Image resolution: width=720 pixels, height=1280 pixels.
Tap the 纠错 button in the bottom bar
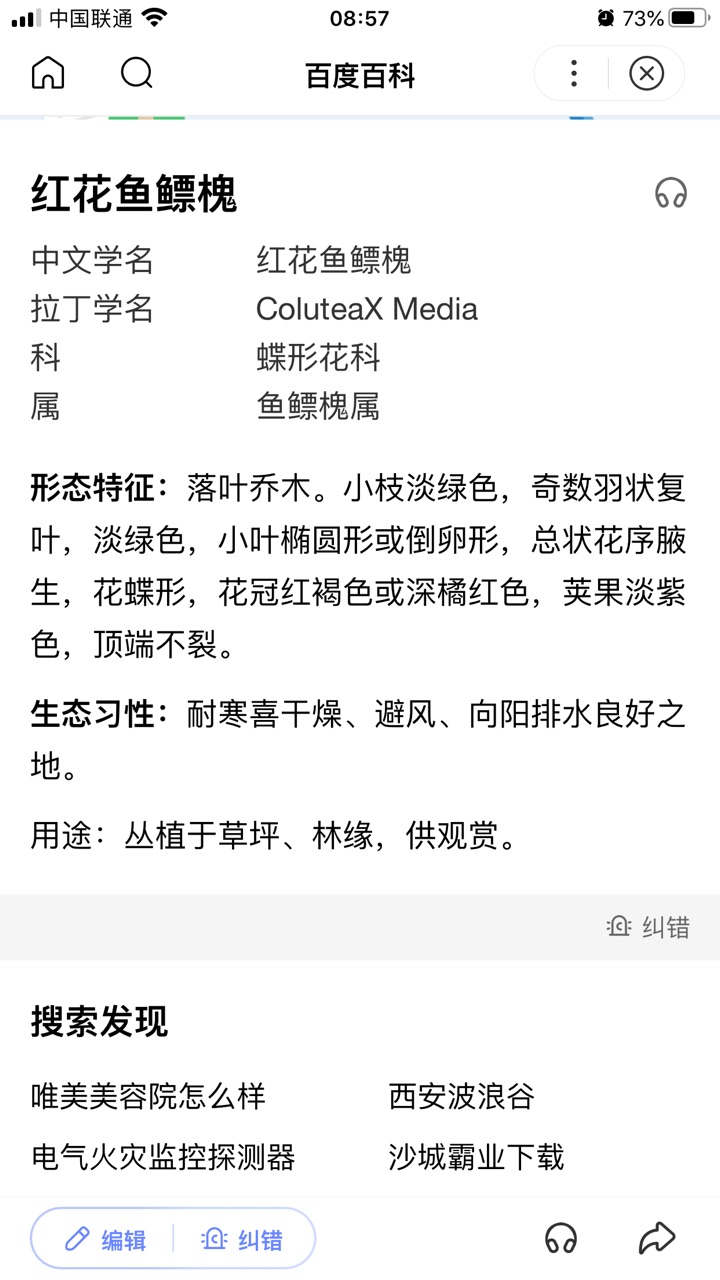[243, 1240]
